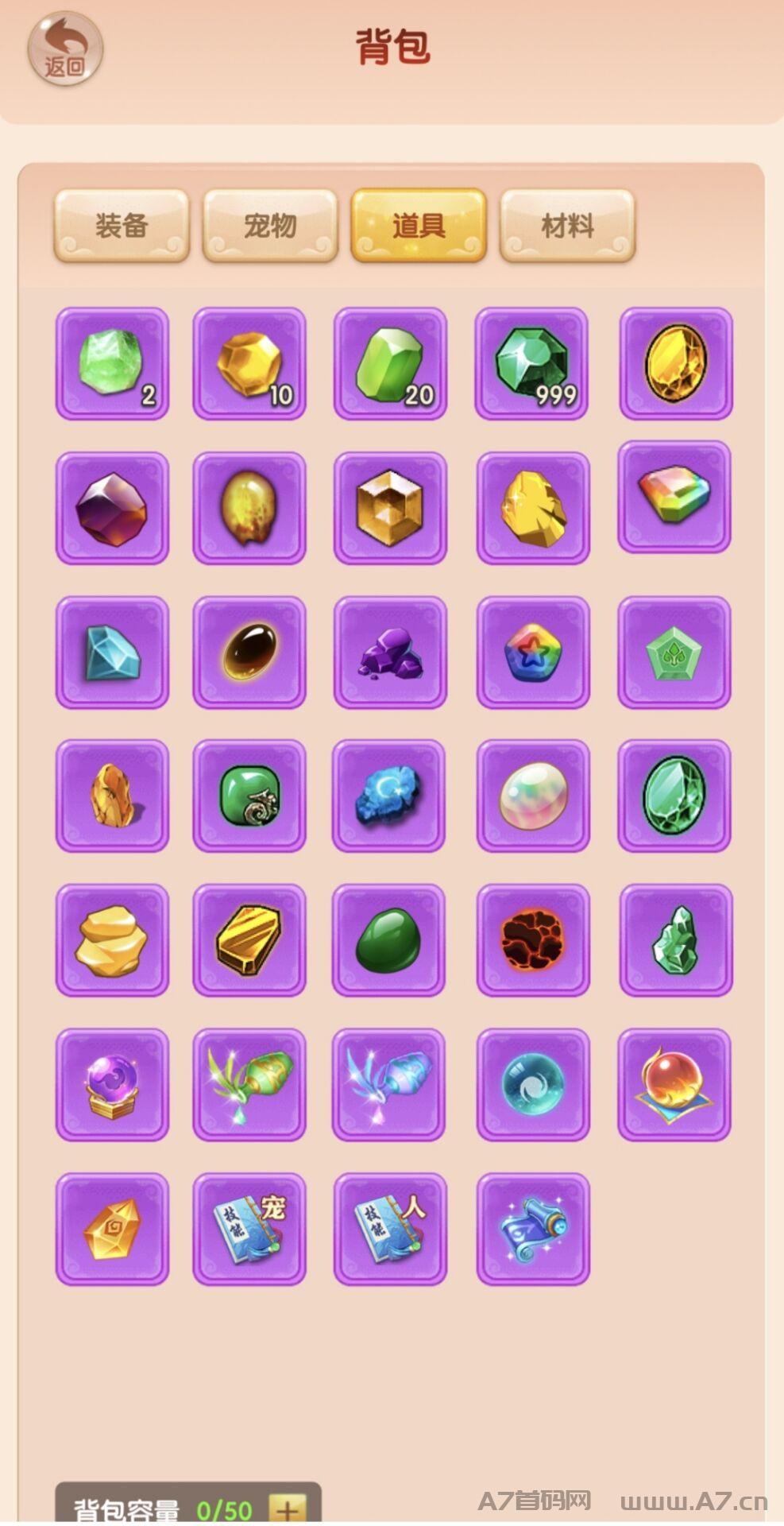Image resolution: width=784 pixels, height=1526 pixels.
Task: Switch to the 材料 tab
Action: 567,226
